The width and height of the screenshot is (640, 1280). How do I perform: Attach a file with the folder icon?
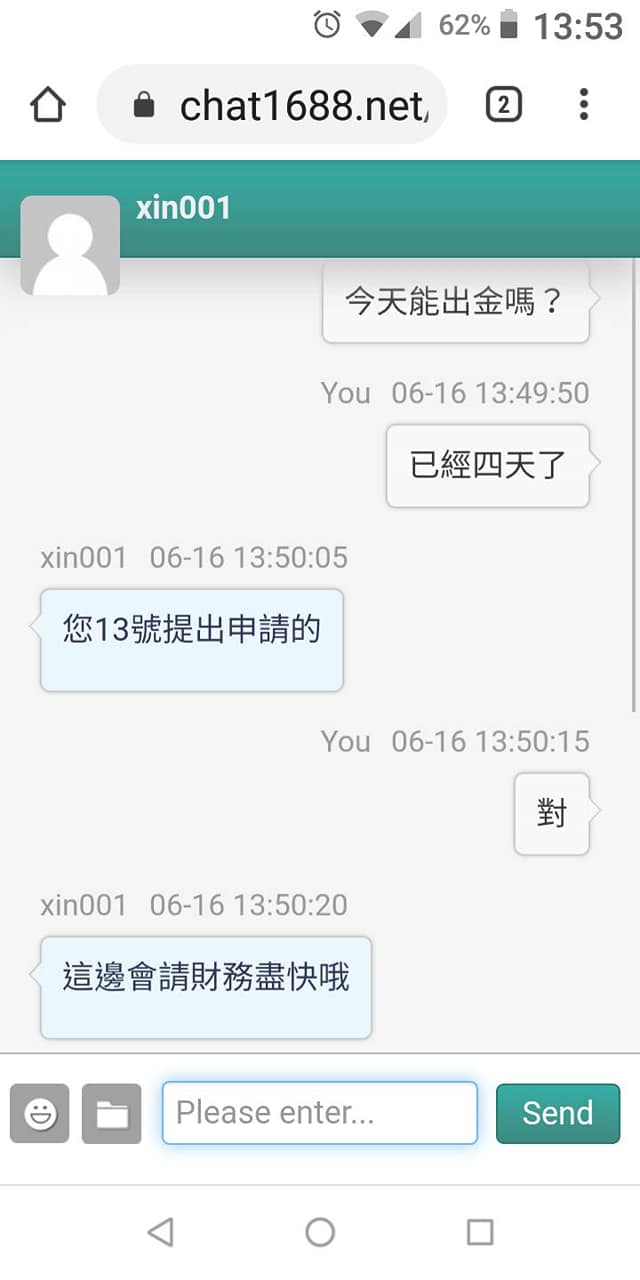pos(112,1113)
